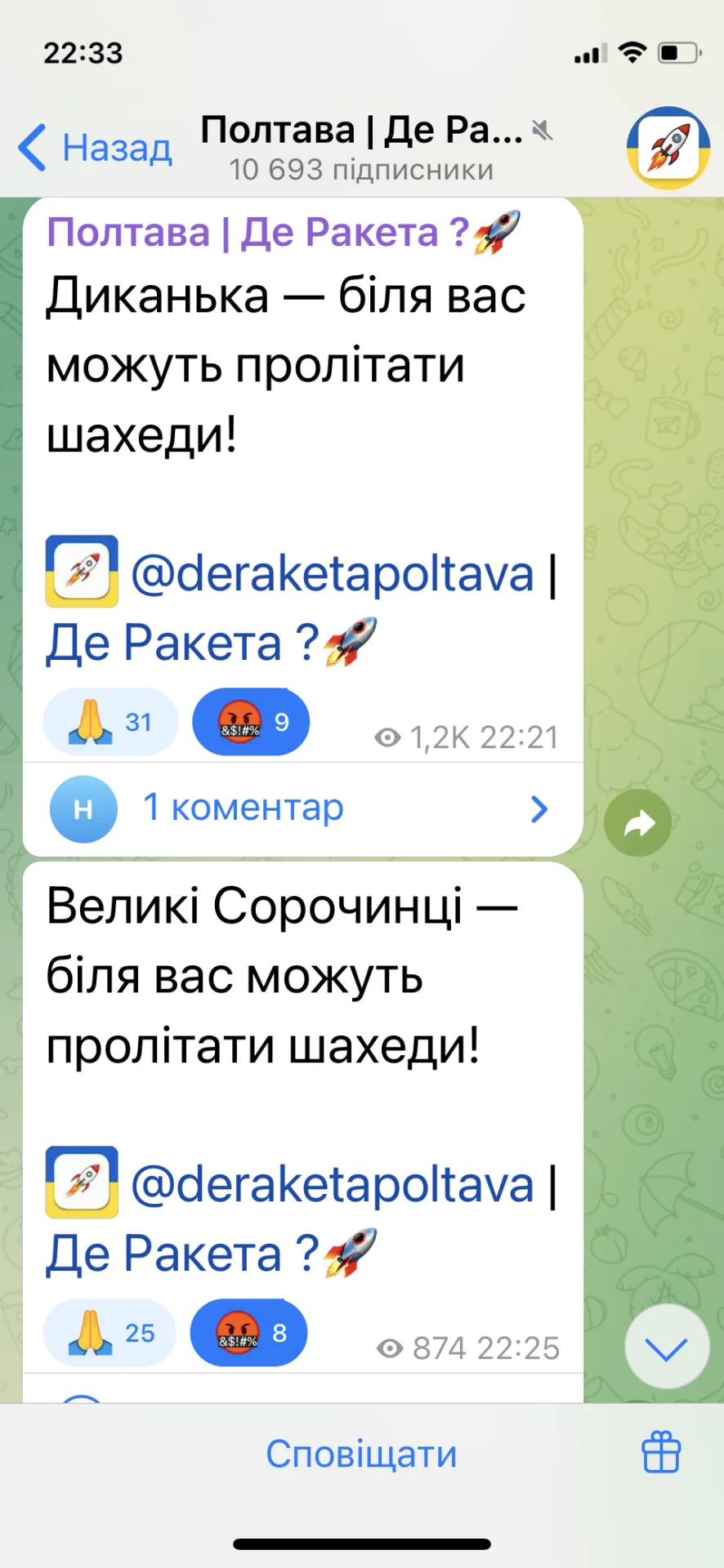Viewport: 724px width, 1568px height.
Task: React with praying hands on the Великі Сорочинці post
Action: click(x=109, y=1333)
